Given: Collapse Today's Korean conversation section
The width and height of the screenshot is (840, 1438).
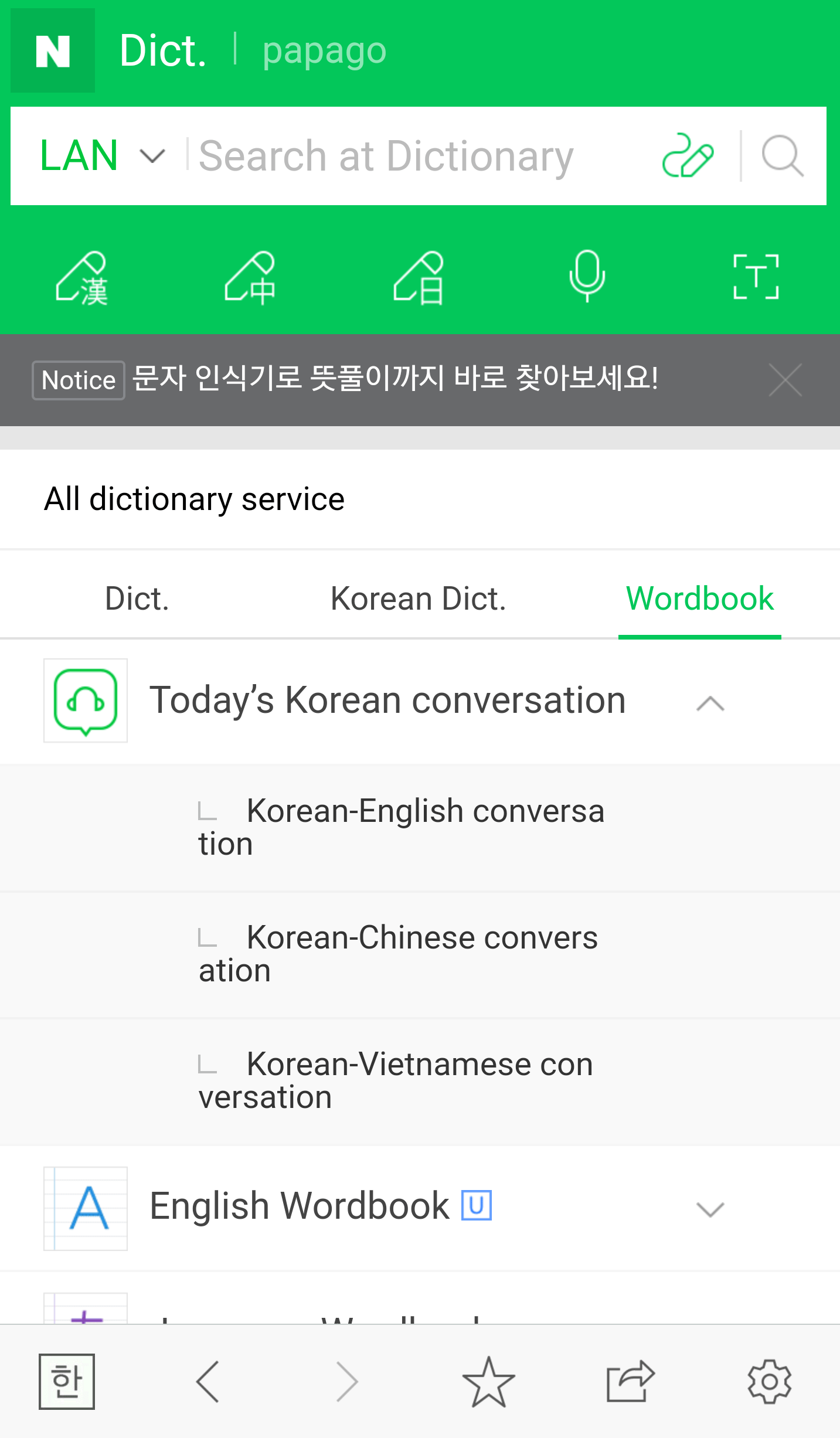Looking at the screenshot, I should pos(710,702).
